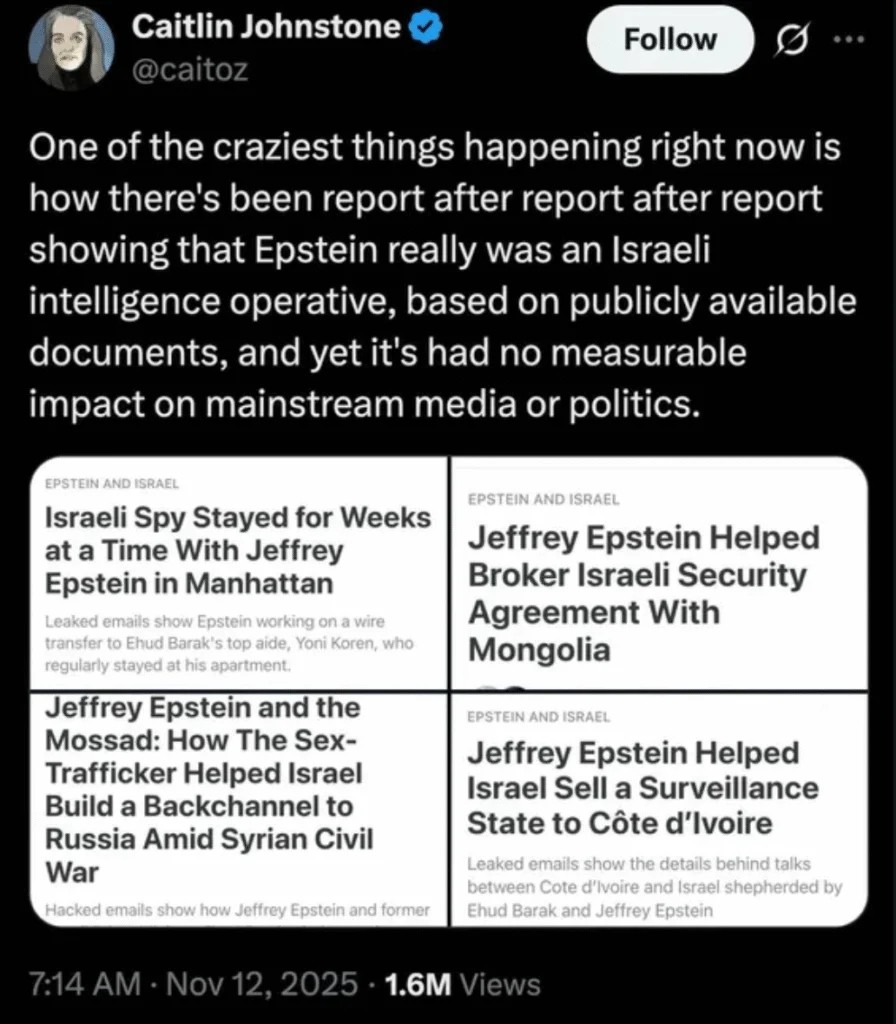Open the post overflow menu
The height and width of the screenshot is (1024, 896).
844,40
